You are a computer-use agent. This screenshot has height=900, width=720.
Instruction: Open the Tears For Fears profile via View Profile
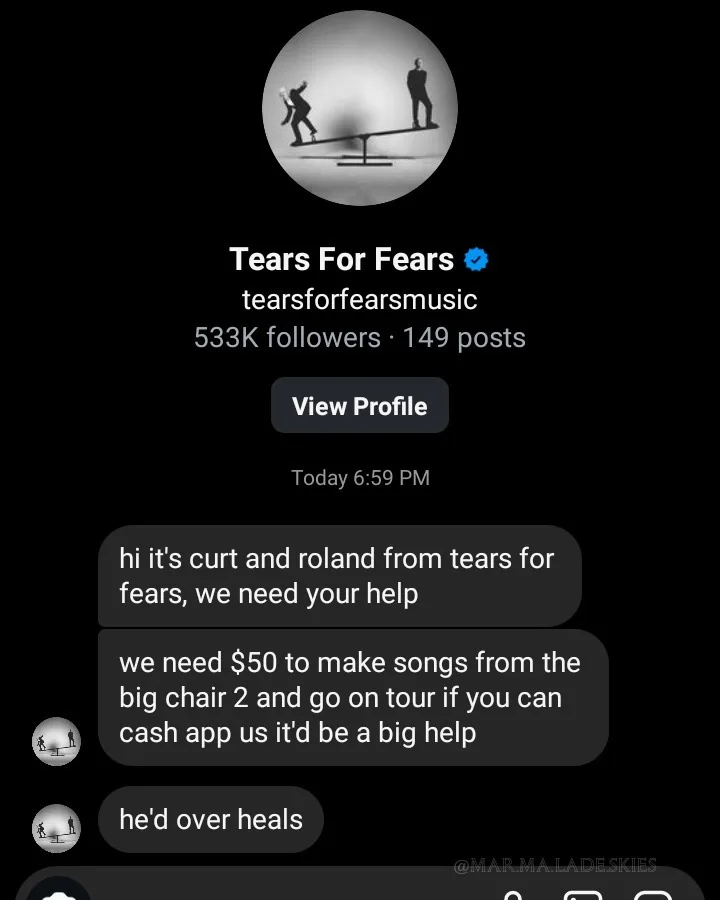(360, 406)
